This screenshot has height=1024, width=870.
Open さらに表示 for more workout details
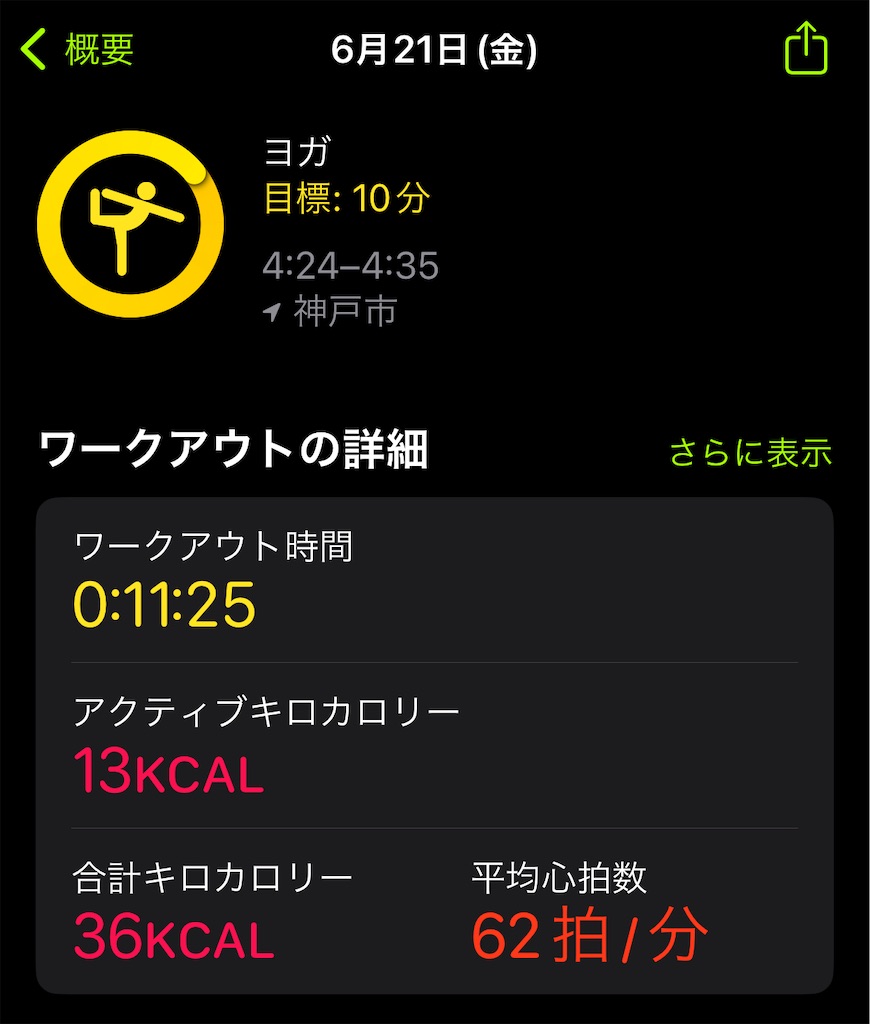pyautogui.click(x=750, y=452)
